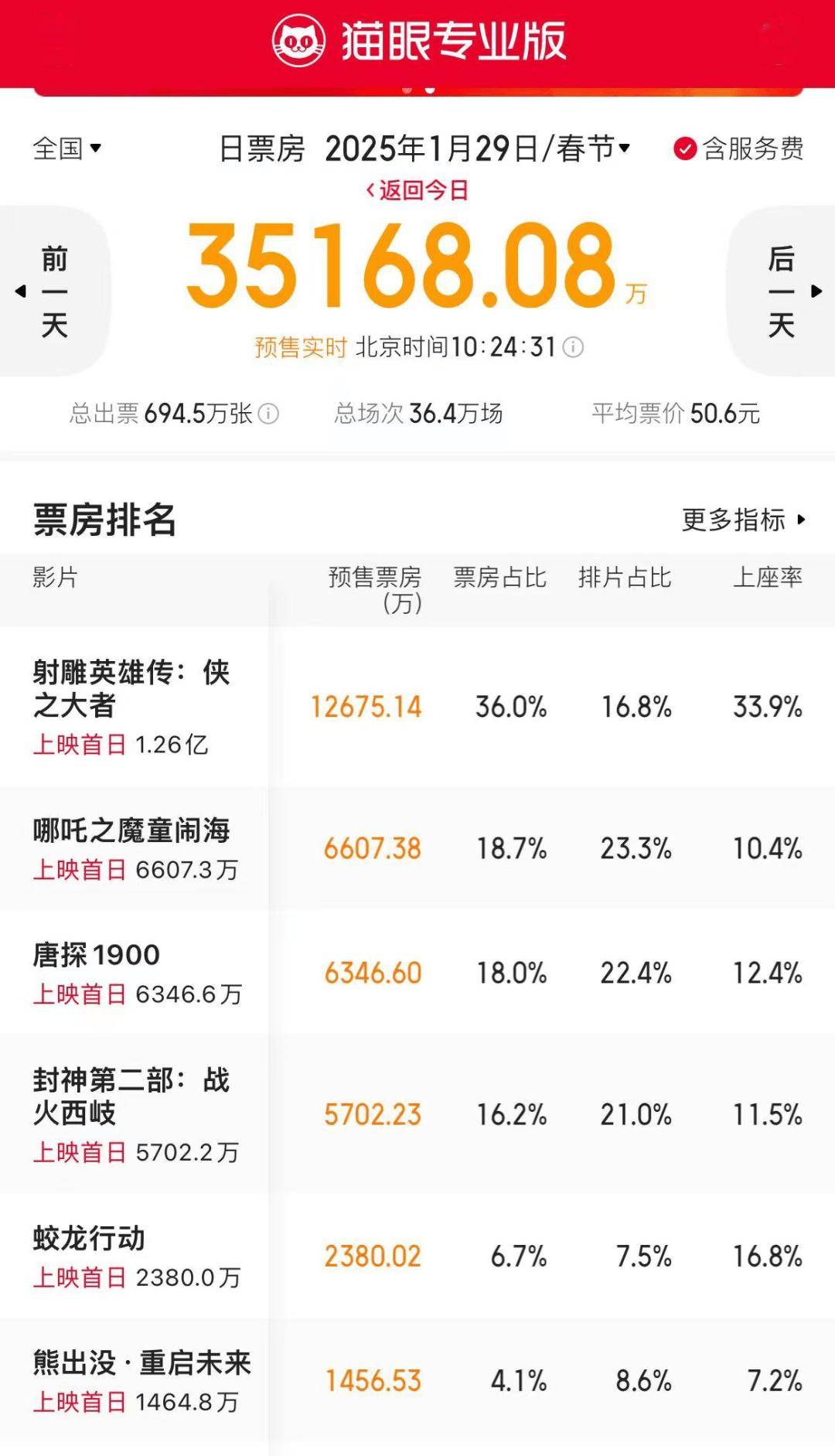Open the 蛟龙行动 row
This screenshot has width=835, height=1456.
click(x=417, y=1256)
